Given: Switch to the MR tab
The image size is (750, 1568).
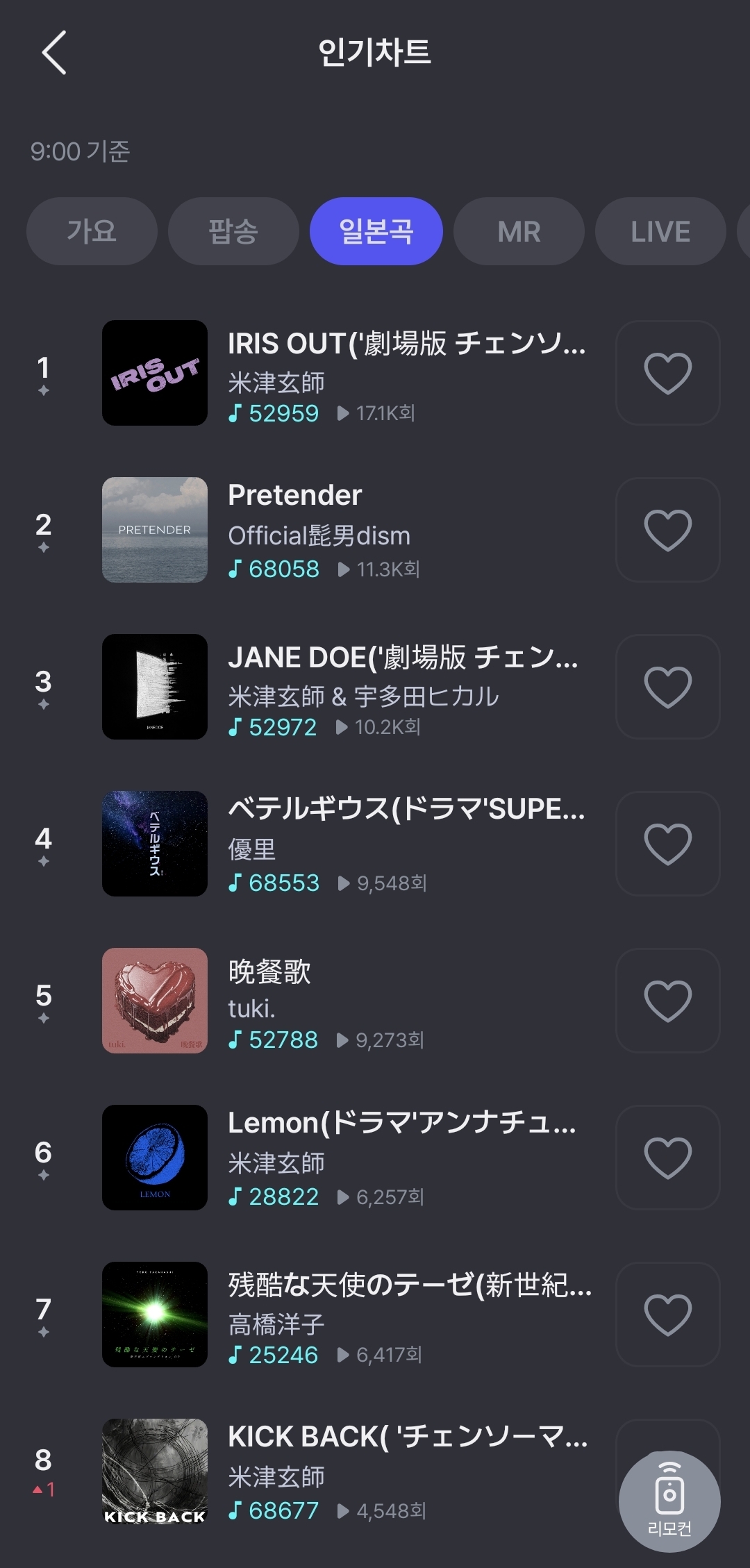Looking at the screenshot, I should coord(519,231).
